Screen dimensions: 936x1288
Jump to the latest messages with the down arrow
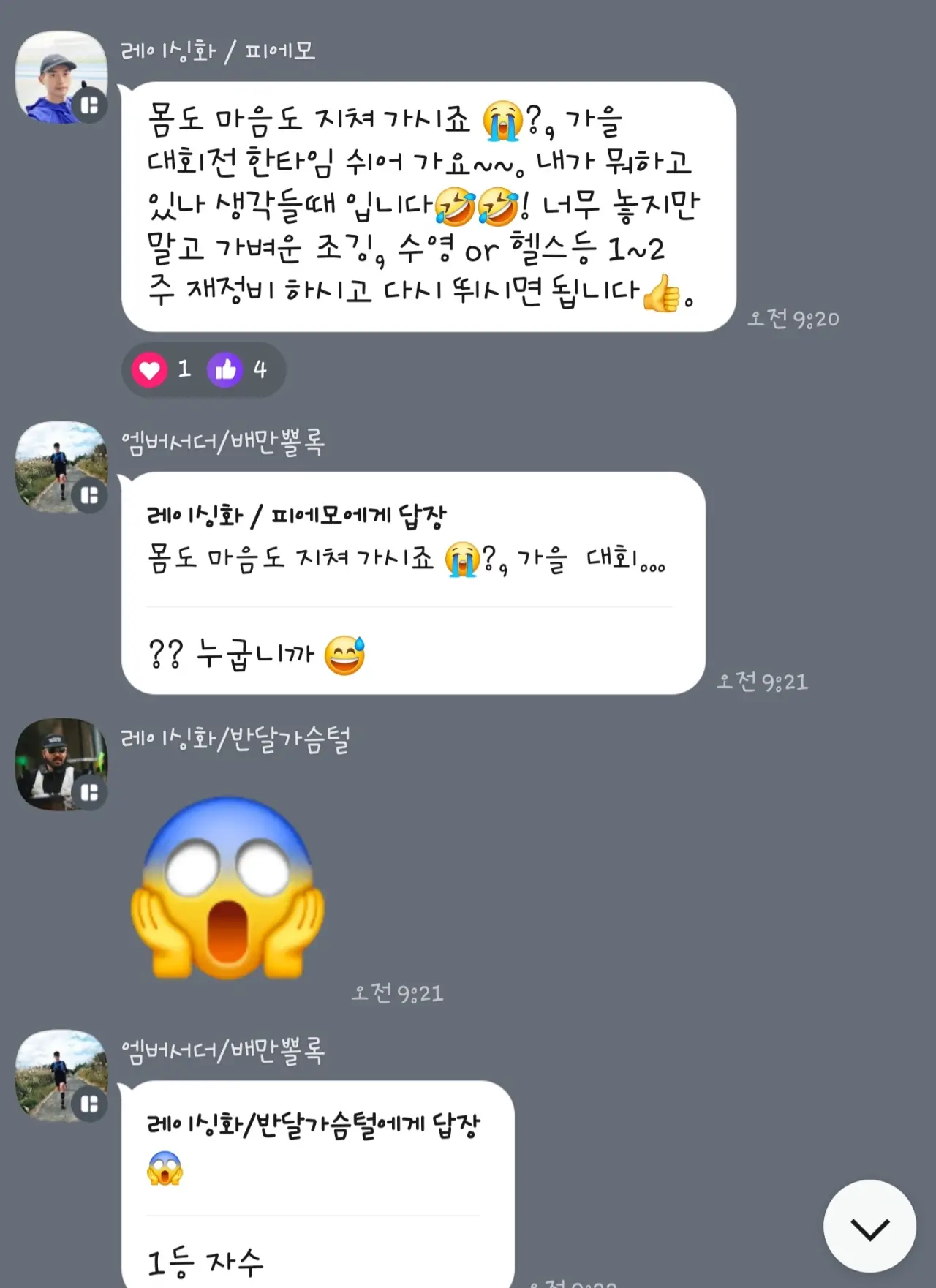pyautogui.click(x=869, y=1226)
